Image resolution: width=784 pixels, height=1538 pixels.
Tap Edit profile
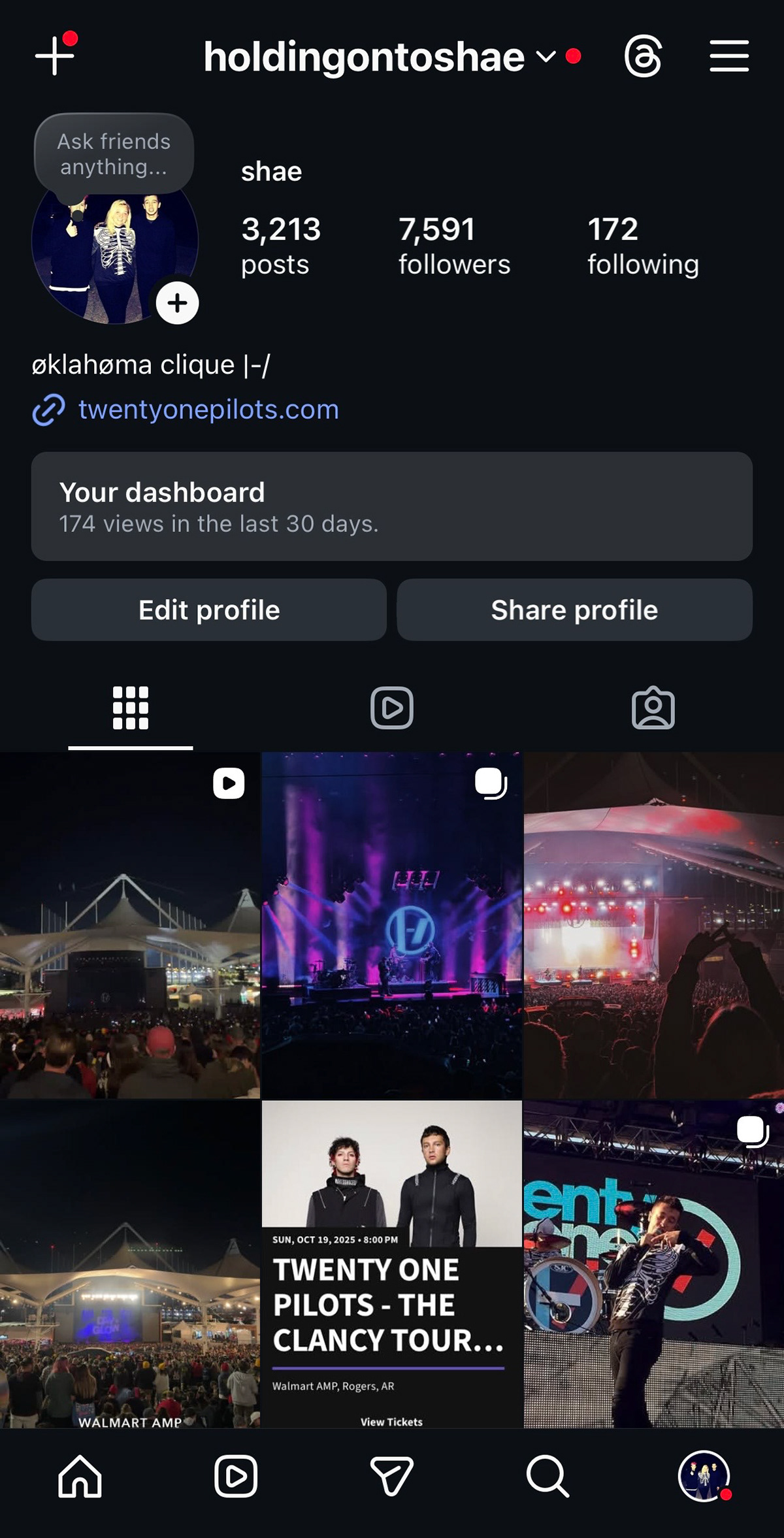click(x=209, y=610)
